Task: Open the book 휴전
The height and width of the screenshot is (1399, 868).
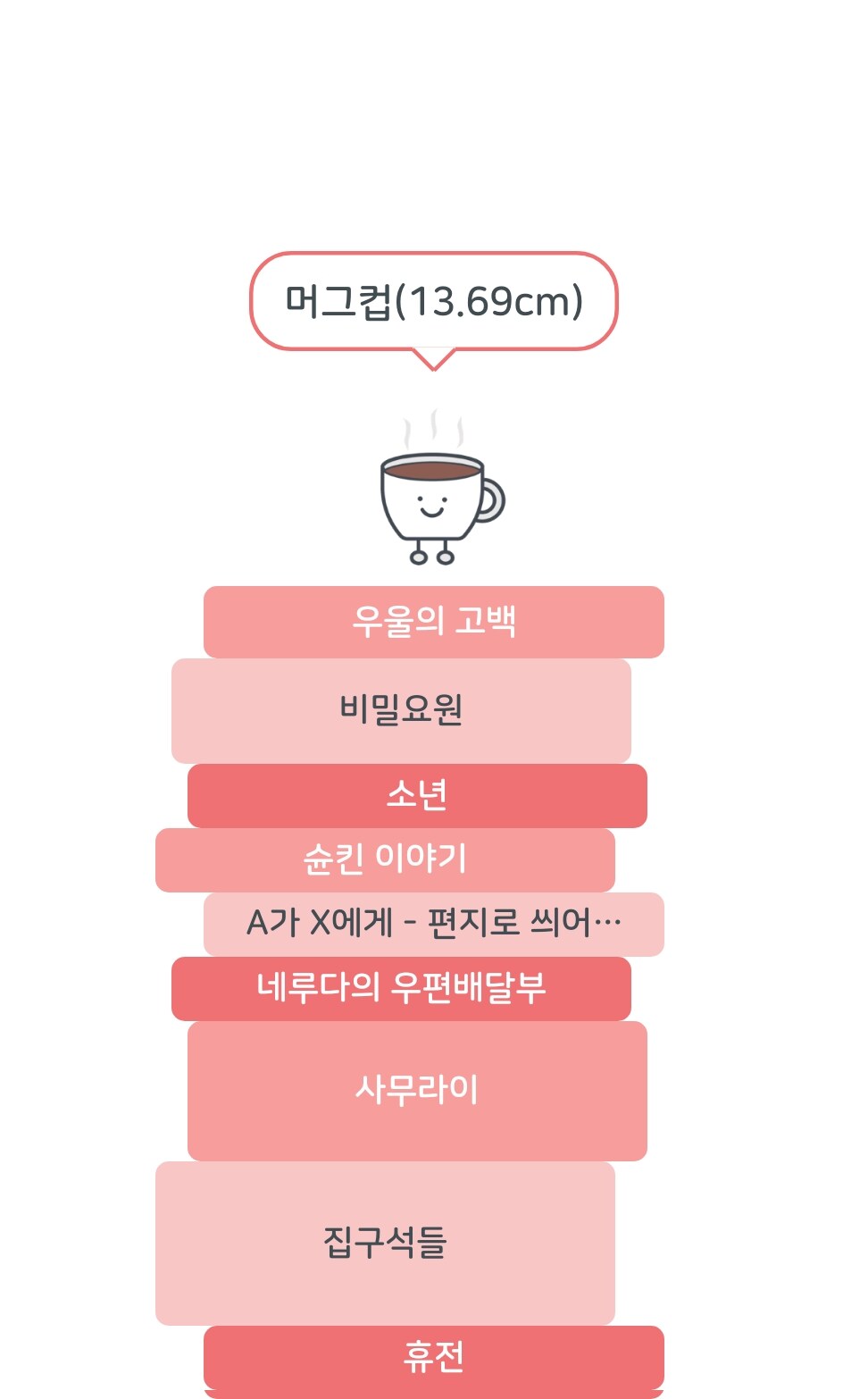Action: tap(433, 1356)
